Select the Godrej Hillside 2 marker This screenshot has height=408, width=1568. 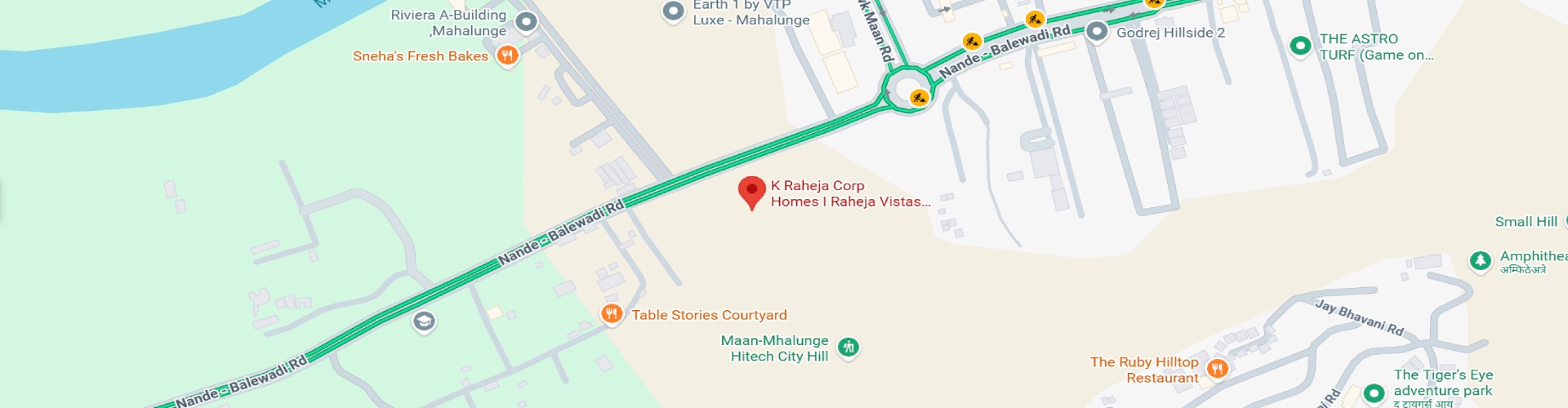coord(1097,32)
